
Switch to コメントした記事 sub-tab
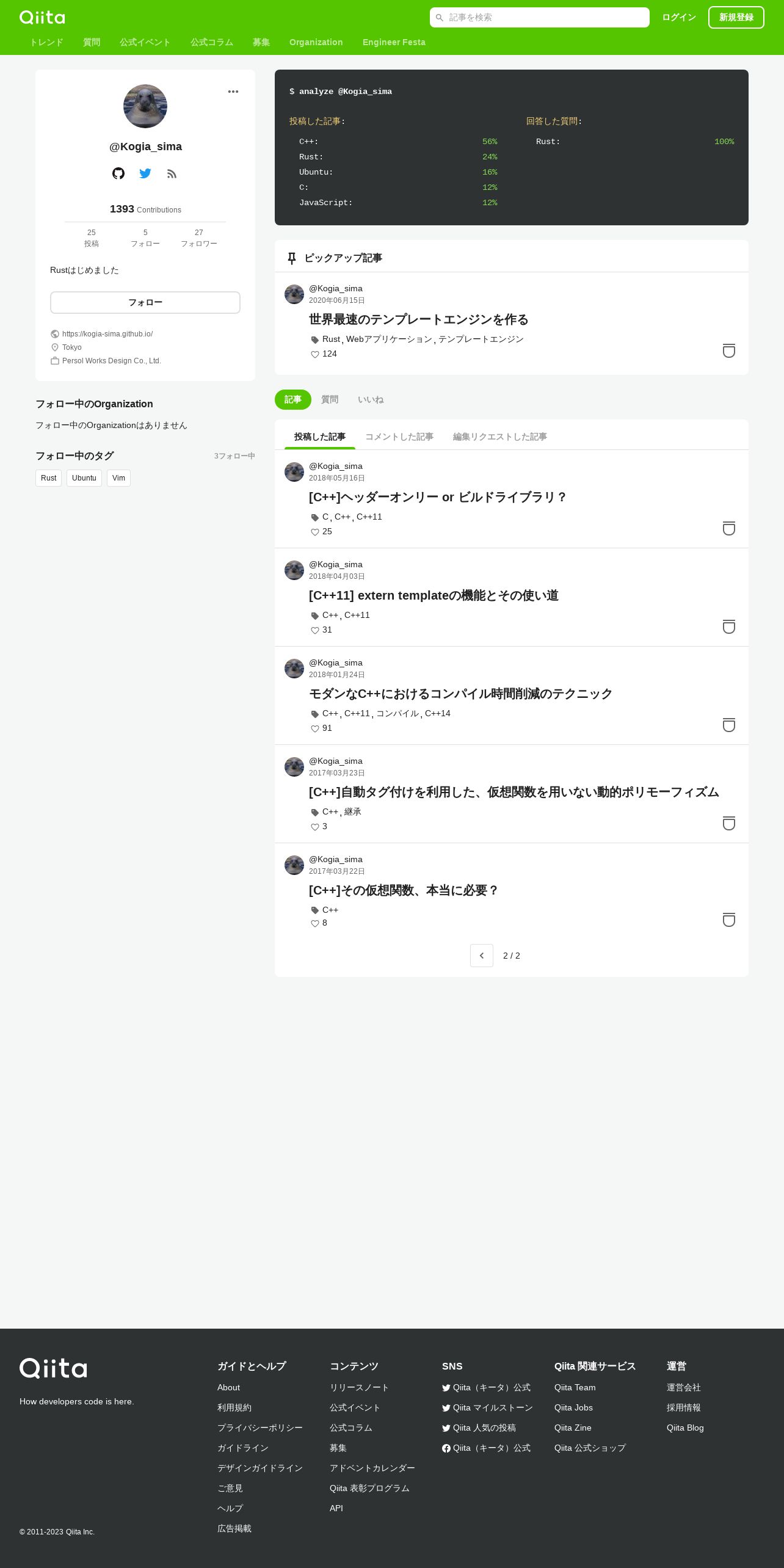click(399, 437)
